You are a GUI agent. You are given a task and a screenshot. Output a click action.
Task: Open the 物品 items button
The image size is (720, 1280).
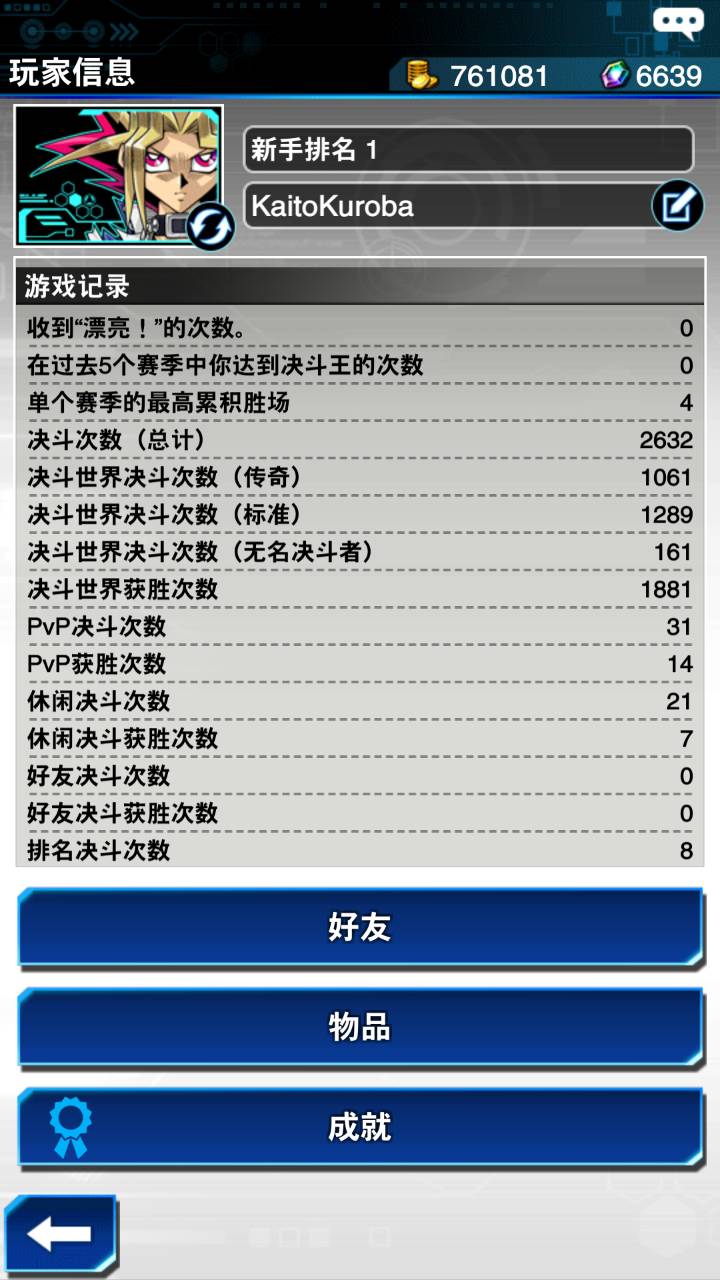360,1027
